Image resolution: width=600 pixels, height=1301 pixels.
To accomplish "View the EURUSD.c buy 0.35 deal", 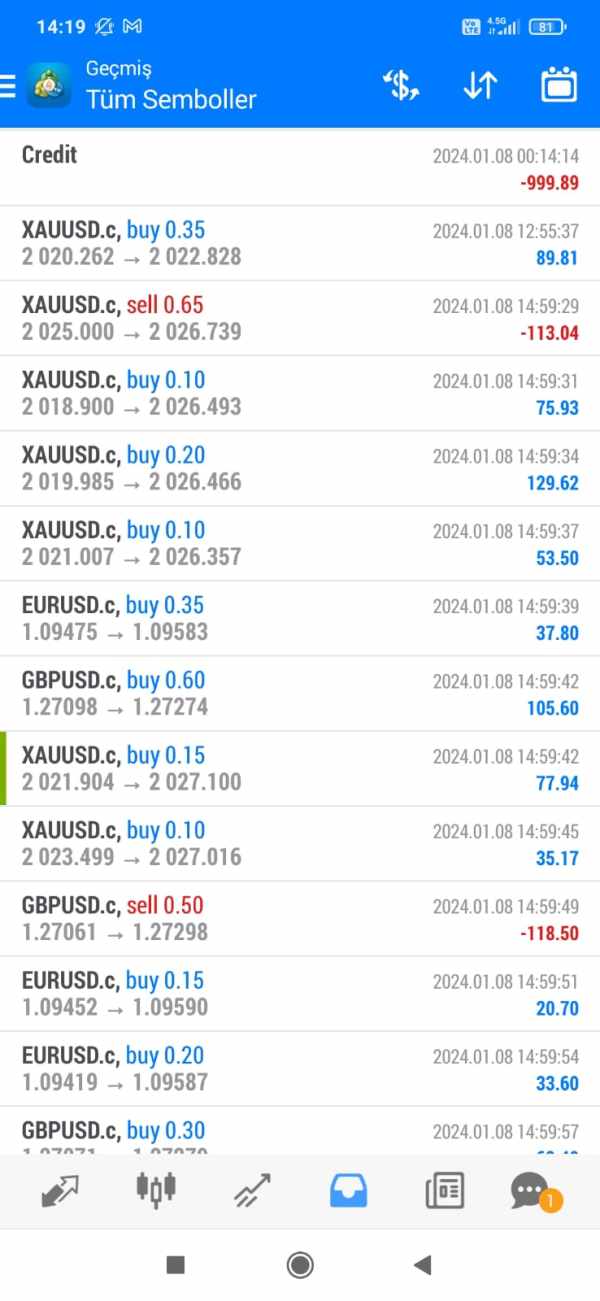I will 300,618.
